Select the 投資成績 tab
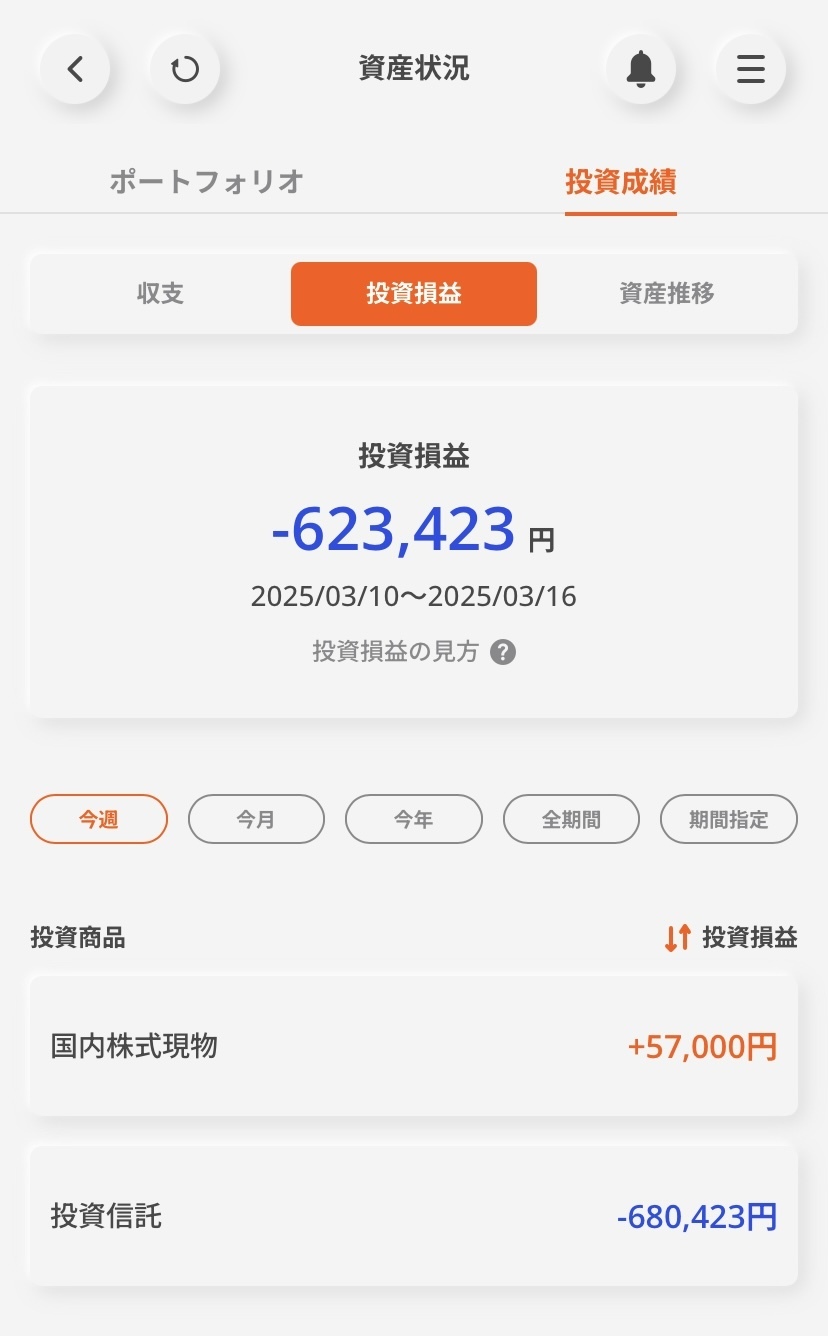Image resolution: width=828 pixels, height=1336 pixels. click(x=621, y=182)
